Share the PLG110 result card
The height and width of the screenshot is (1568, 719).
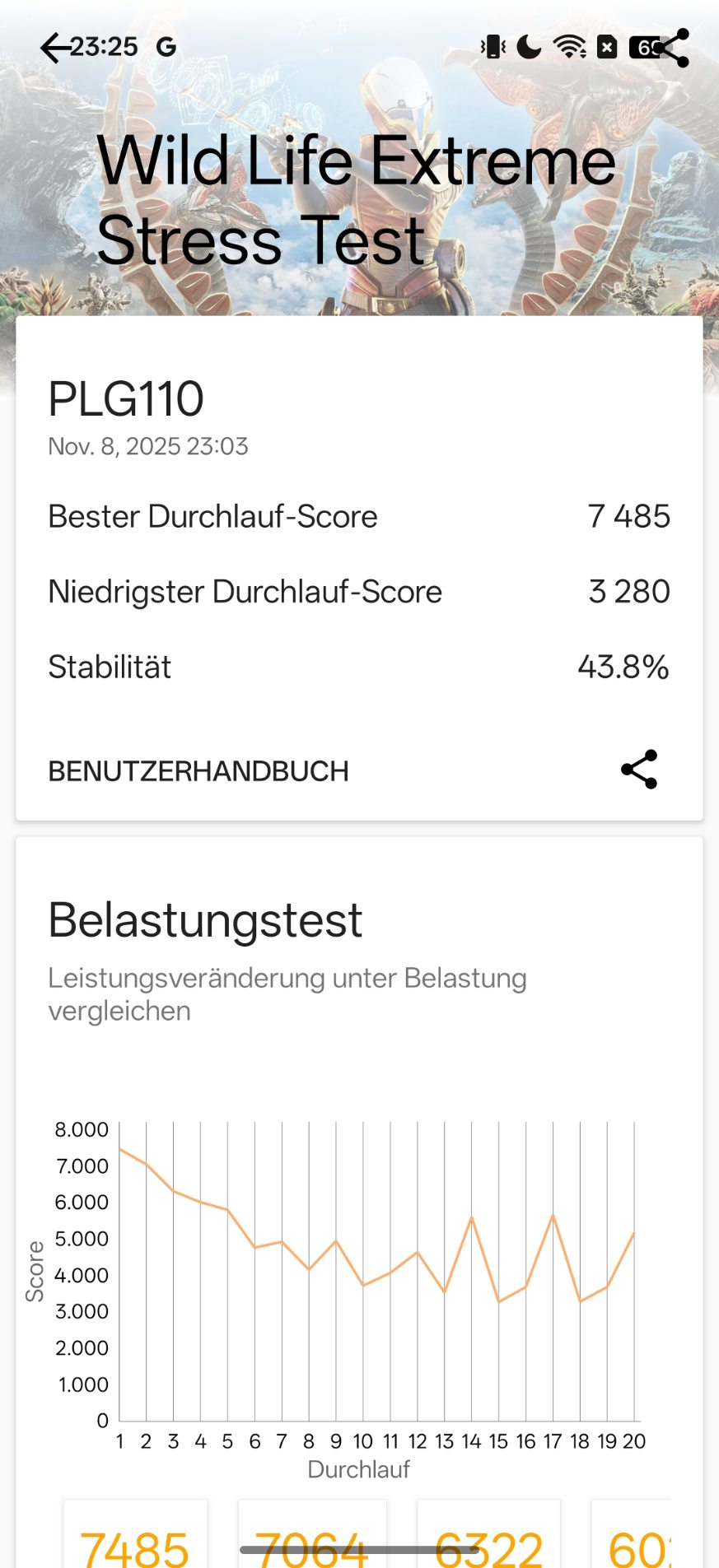(x=639, y=770)
